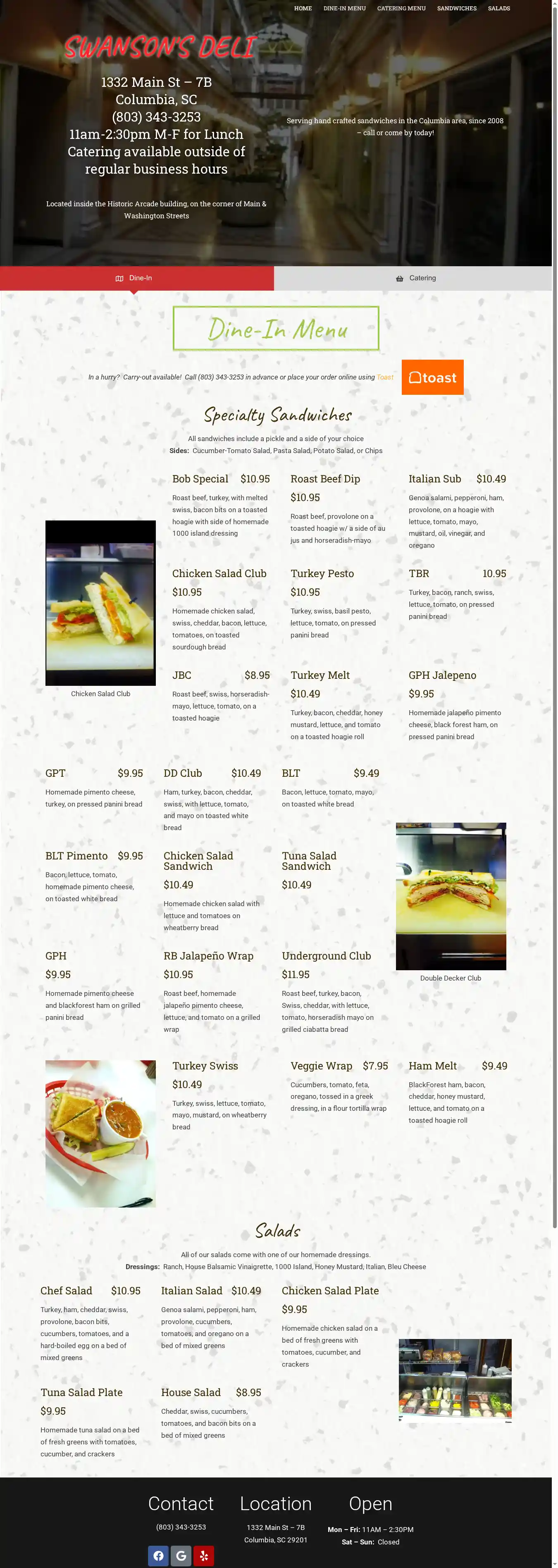Screen dimensions: 558x1568
Task: Switch to the Catering tab
Action: (416, 278)
